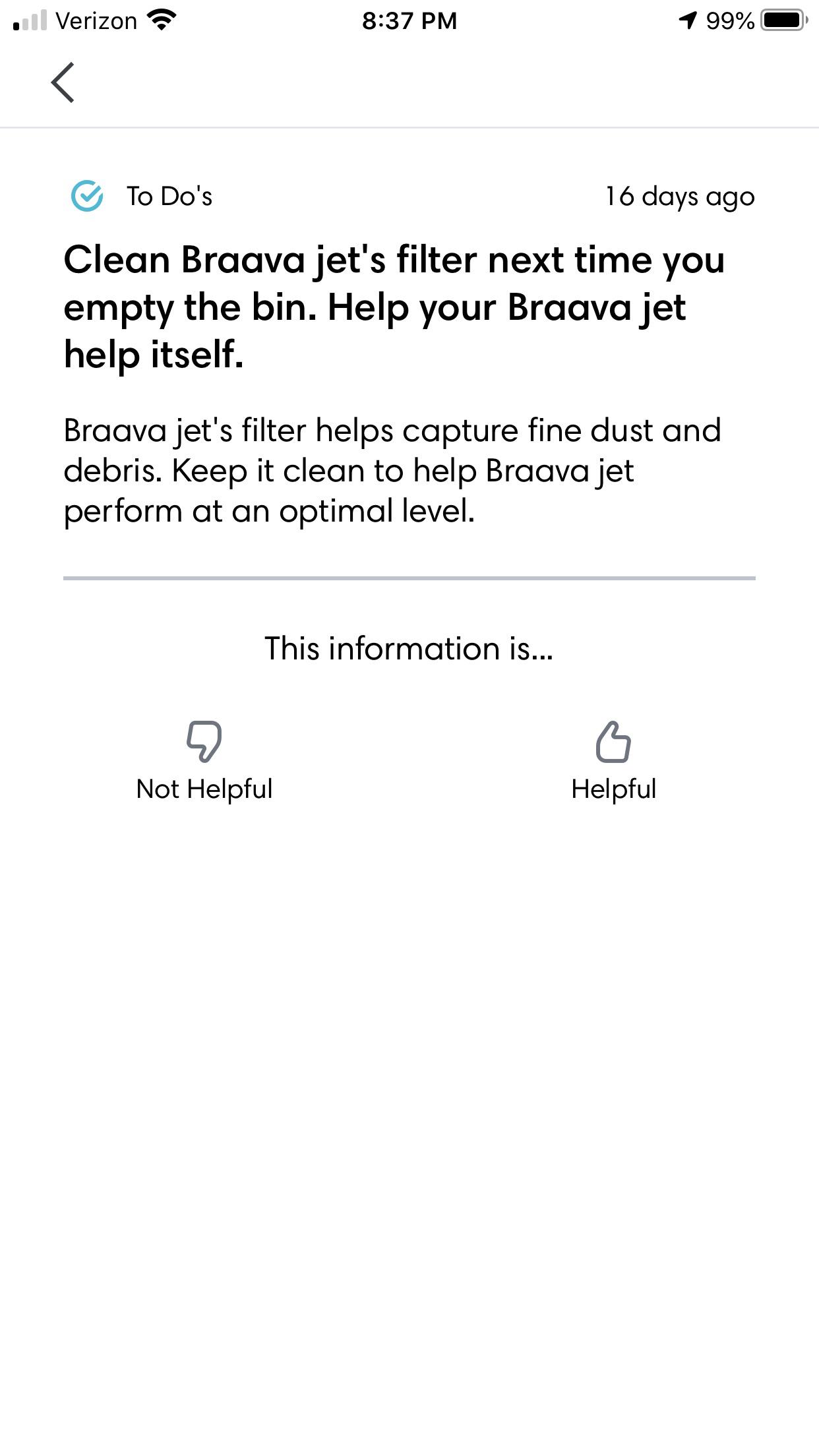Image resolution: width=819 pixels, height=1456 pixels.
Task: Tap the 16 days ago timestamp
Action: pos(679,195)
